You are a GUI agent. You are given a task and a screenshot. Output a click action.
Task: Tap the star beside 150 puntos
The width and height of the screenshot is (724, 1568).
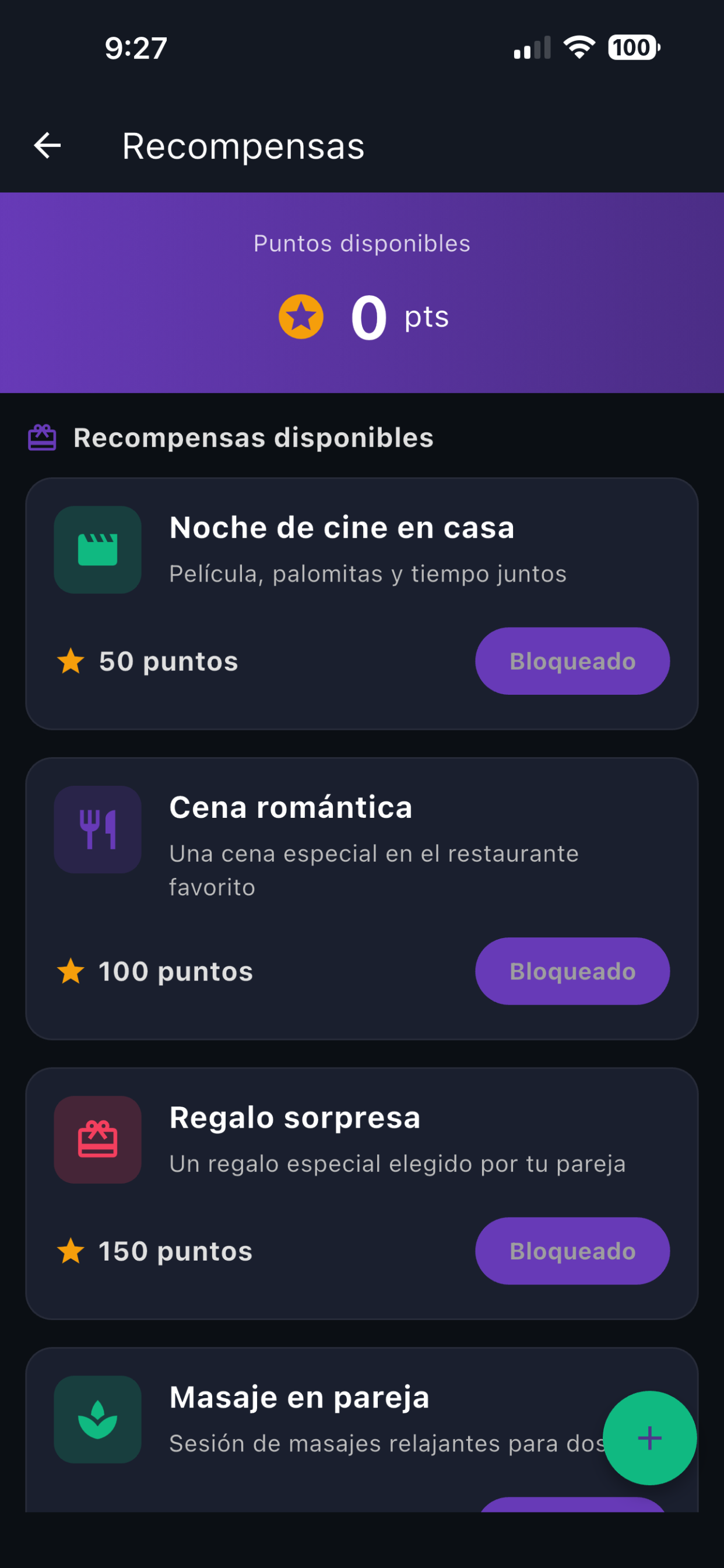pos(71,1251)
